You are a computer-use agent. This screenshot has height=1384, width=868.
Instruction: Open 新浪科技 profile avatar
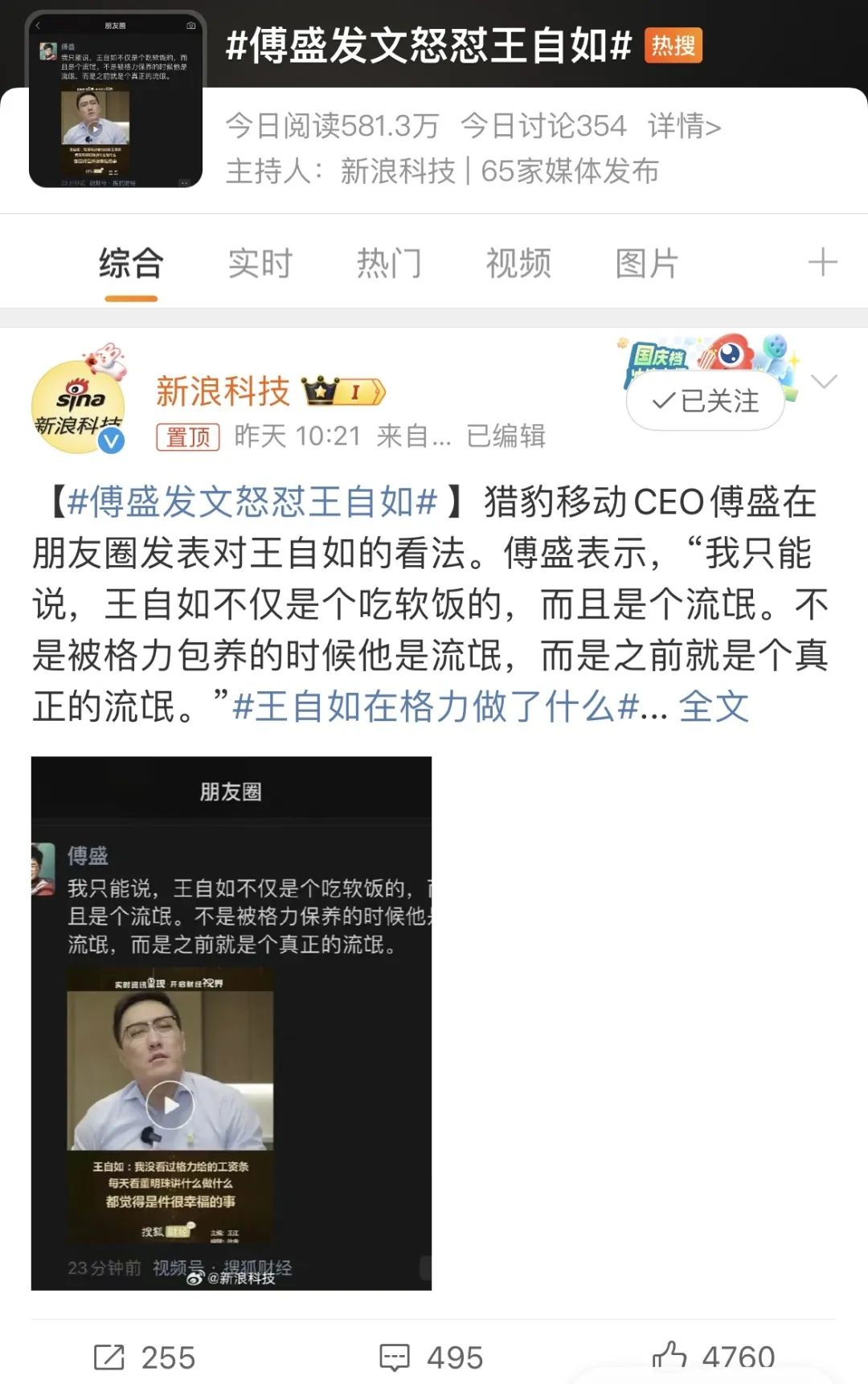coord(79,407)
